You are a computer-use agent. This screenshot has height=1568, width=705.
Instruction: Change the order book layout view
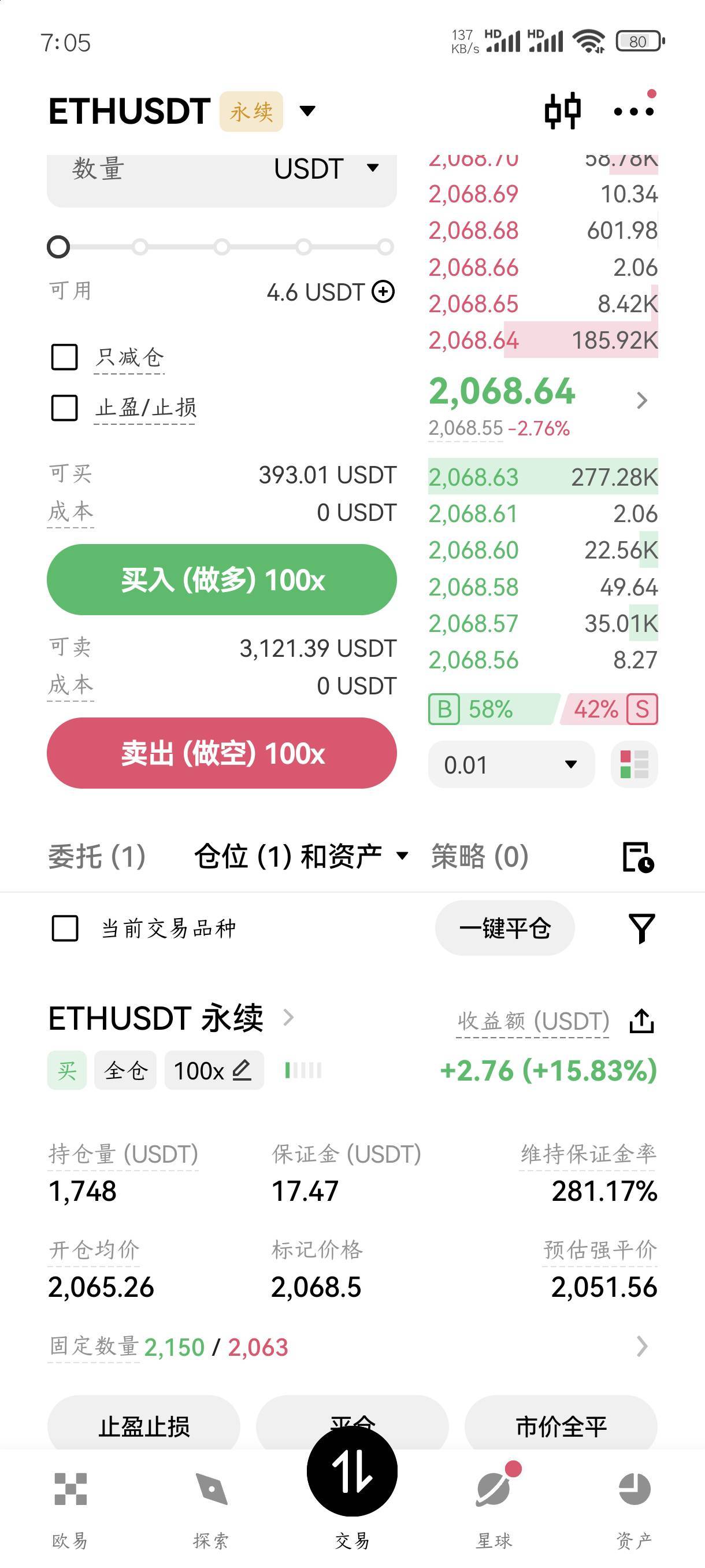tap(634, 764)
